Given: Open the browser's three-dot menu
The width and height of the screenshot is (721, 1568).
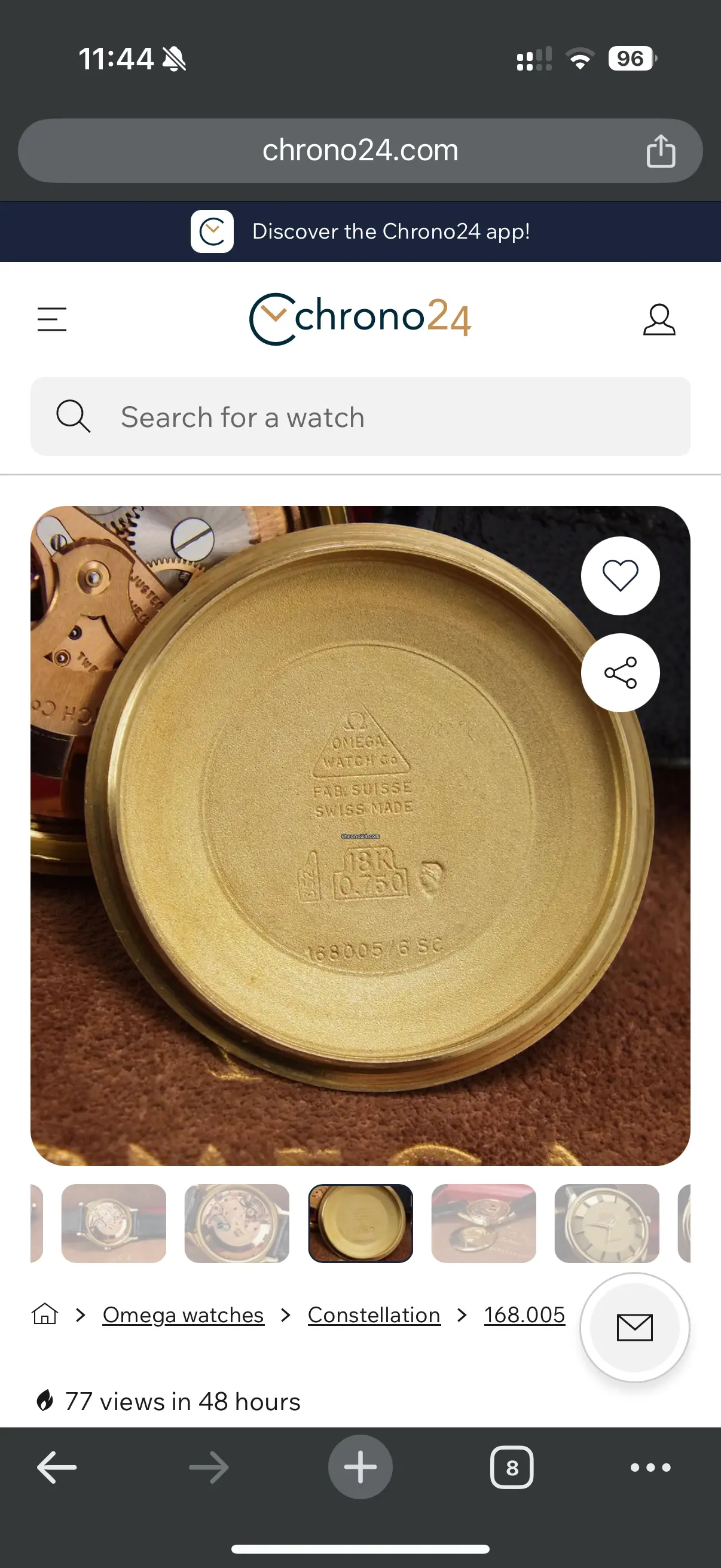Looking at the screenshot, I should (650, 1468).
